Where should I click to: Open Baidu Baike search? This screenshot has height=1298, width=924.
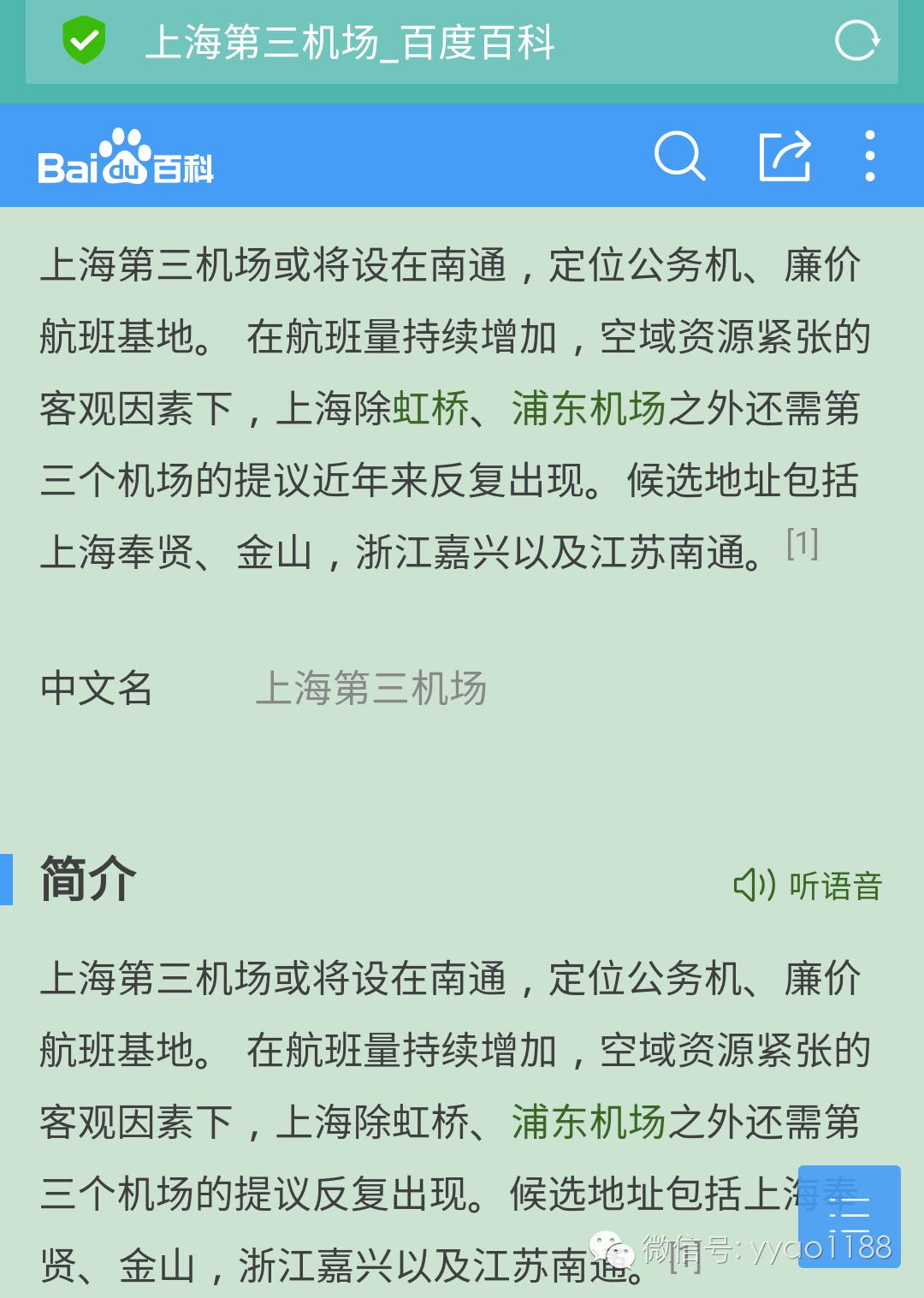pyautogui.click(x=679, y=156)
